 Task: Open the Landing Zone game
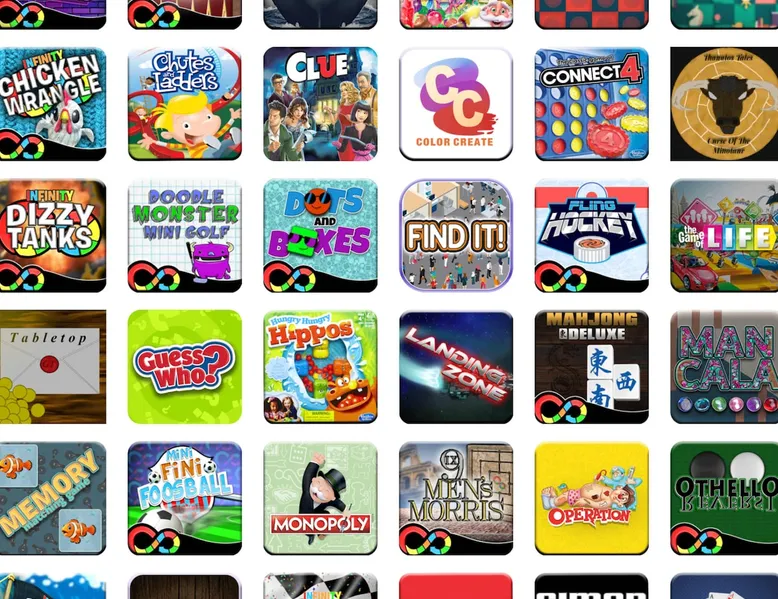click(x=455, y=366)
